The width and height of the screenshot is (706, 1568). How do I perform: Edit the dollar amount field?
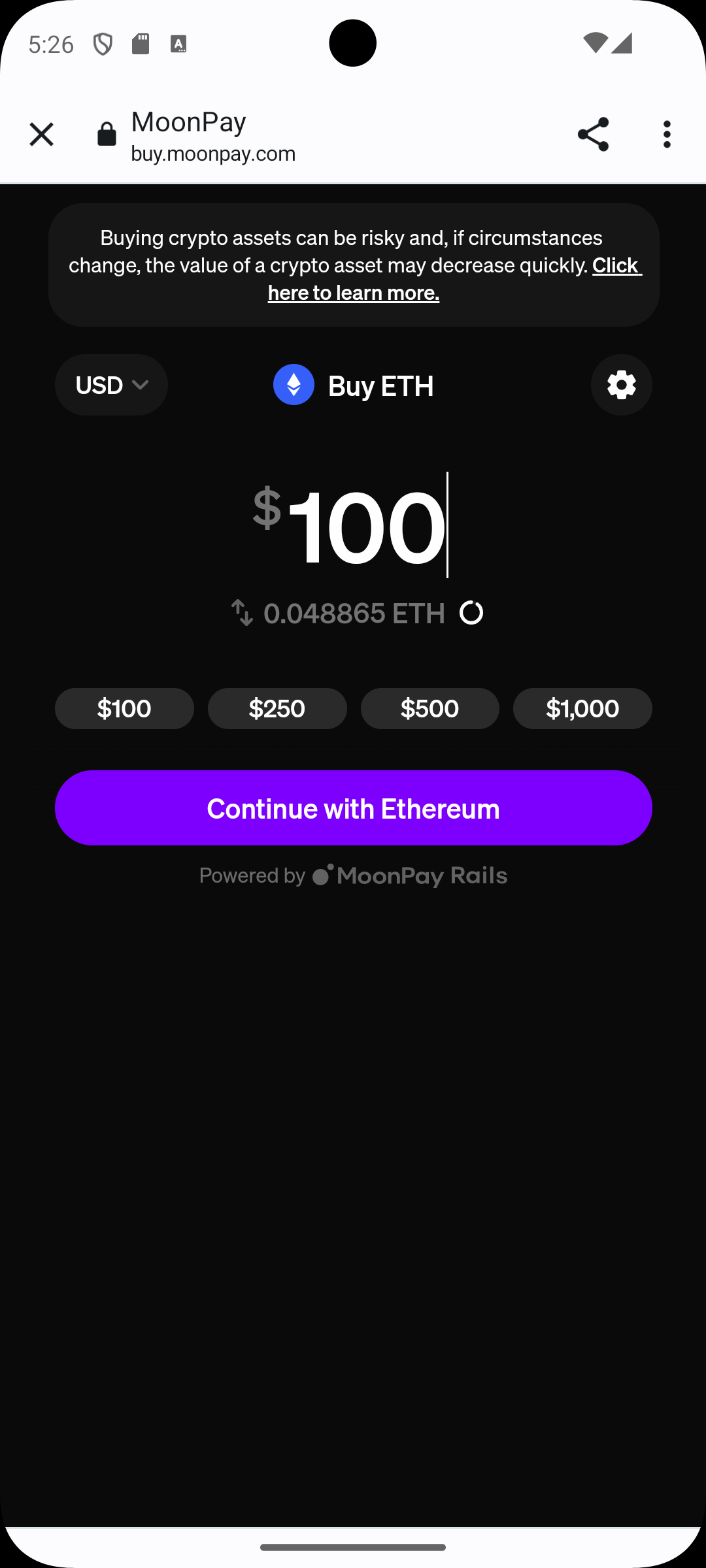tap(366, 526)
